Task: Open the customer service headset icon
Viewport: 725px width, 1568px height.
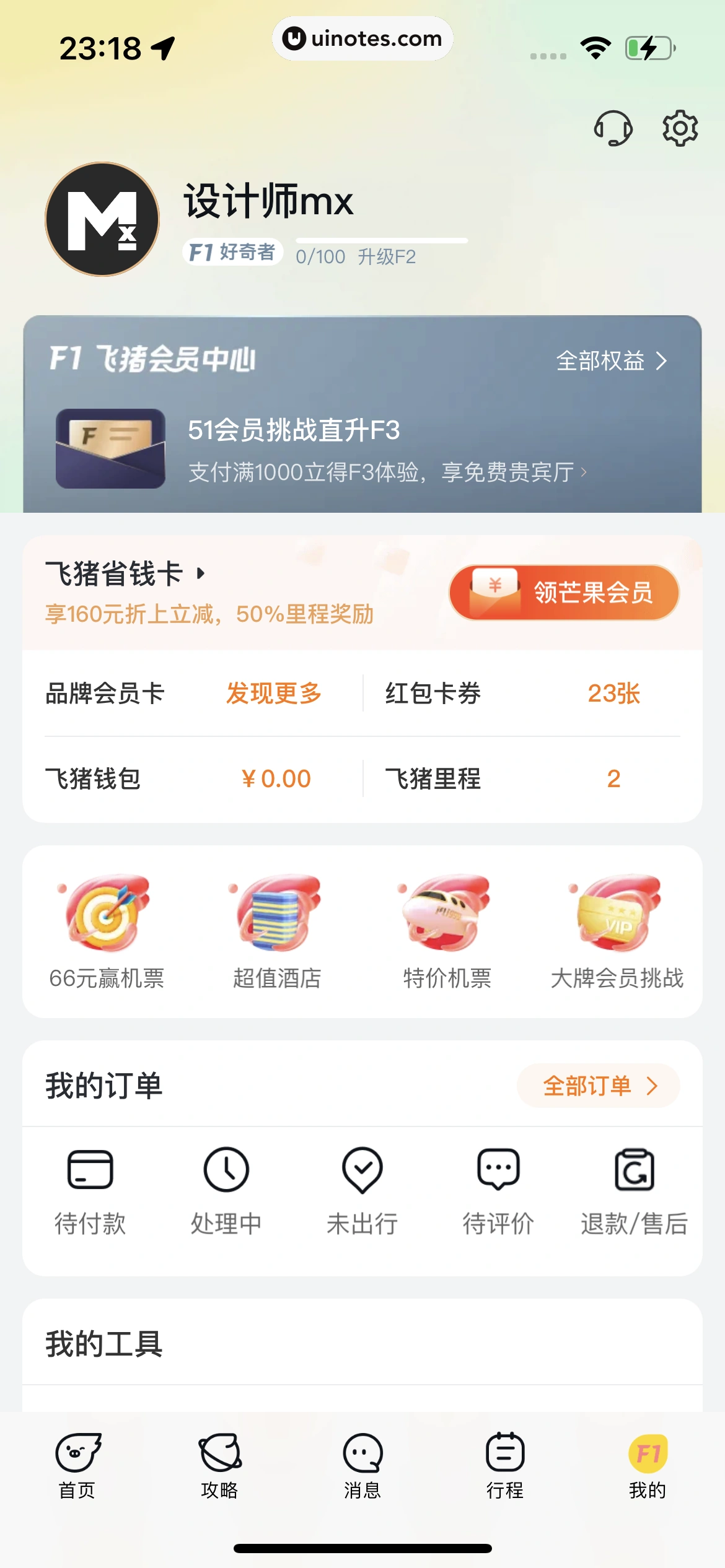Action: [x=613, y=128]
